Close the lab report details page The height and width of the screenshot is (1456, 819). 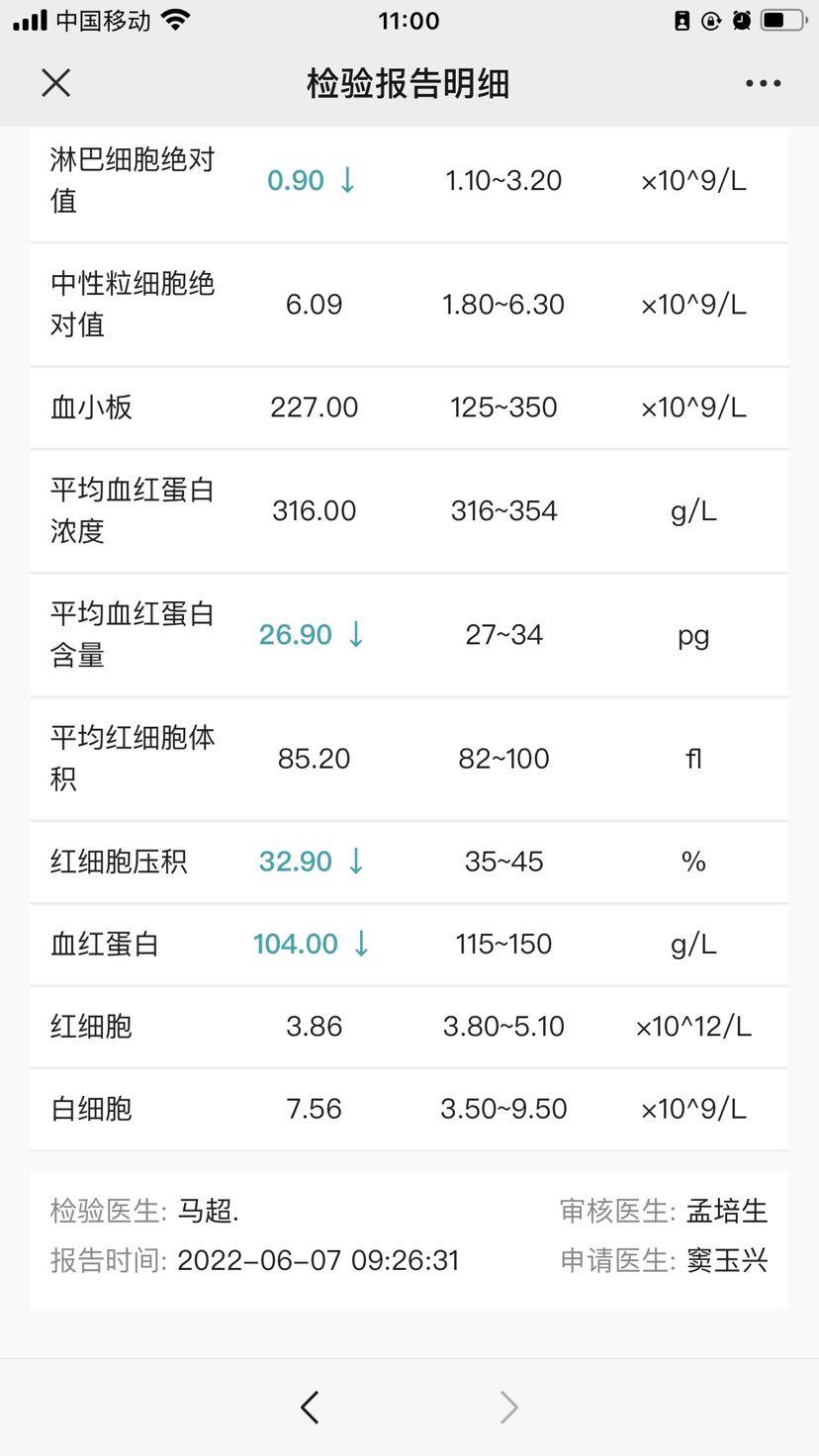pos(56,83)
